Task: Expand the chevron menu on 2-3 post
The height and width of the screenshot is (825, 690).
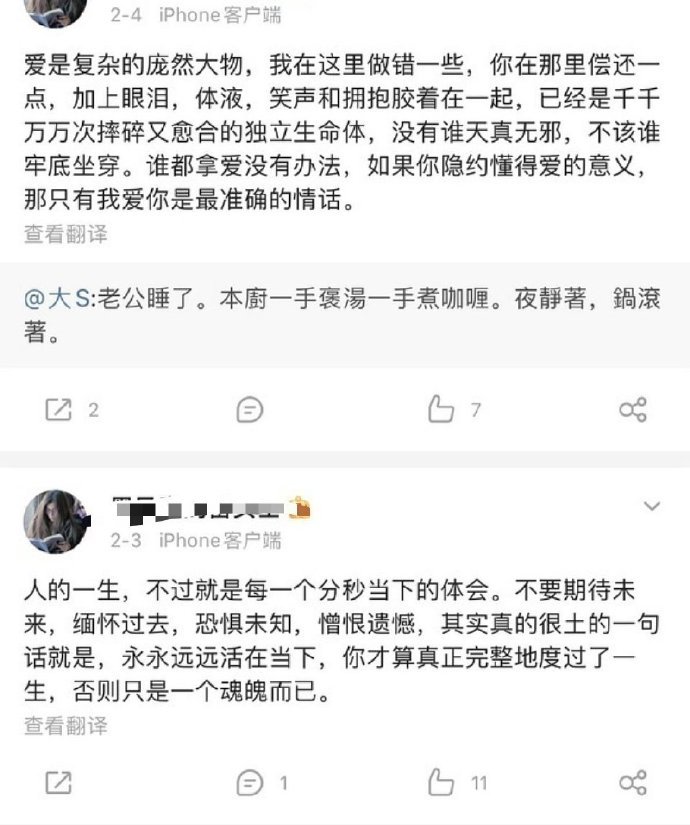Action: pos(652,506)
